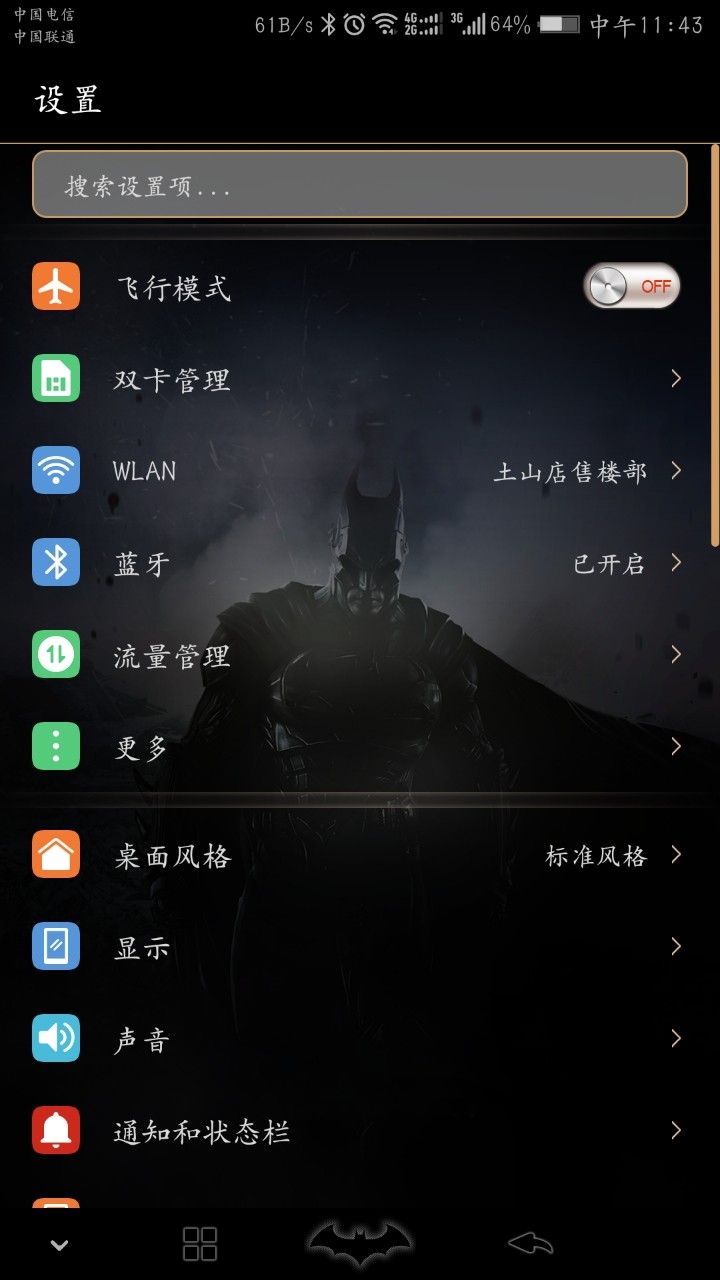The height and width of the screenshot is (1280, 720).
Task: Tap the More (更多) settings icon
Action: coord(55,746)
